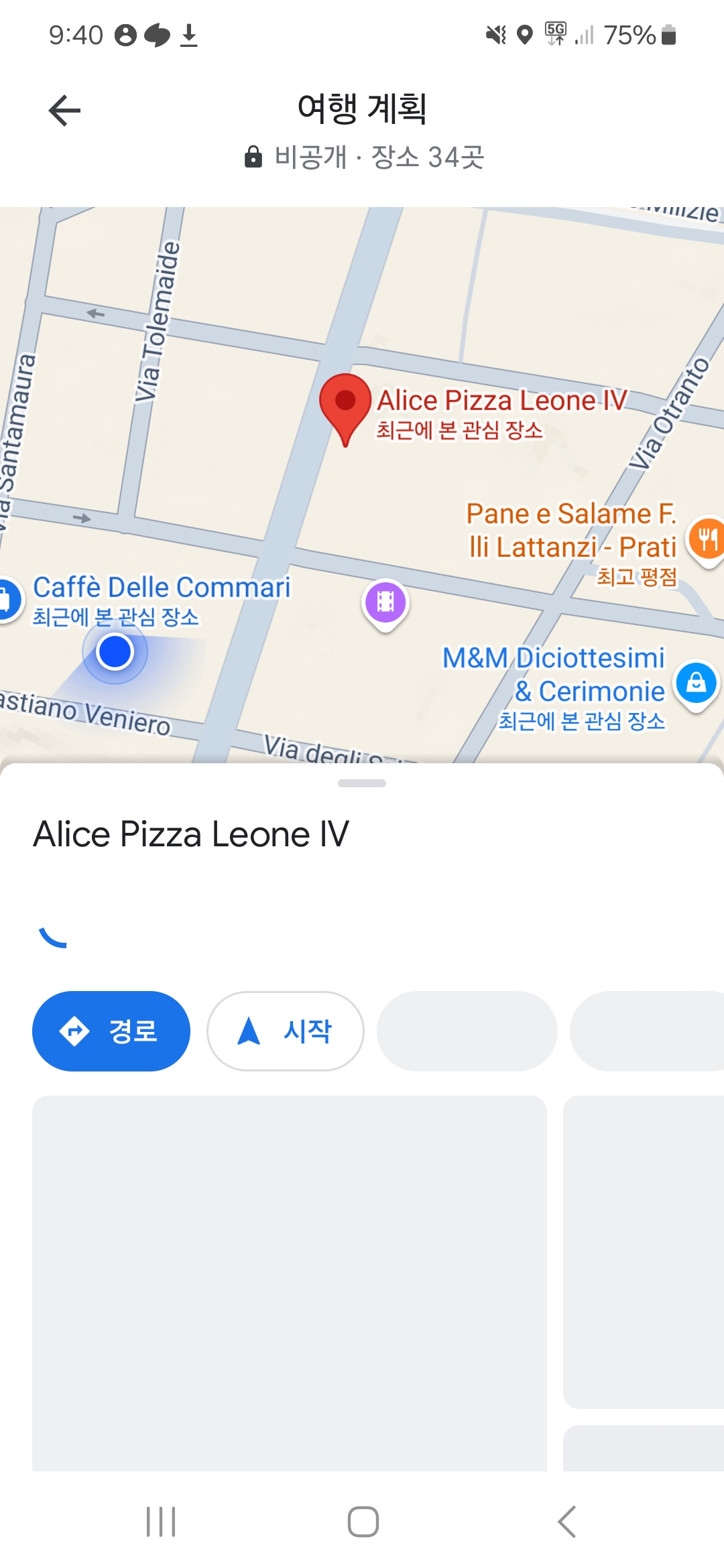
Task: Open the M&M Diciottesimi & Cerimonie marker
Action: (x=697, y=685)
